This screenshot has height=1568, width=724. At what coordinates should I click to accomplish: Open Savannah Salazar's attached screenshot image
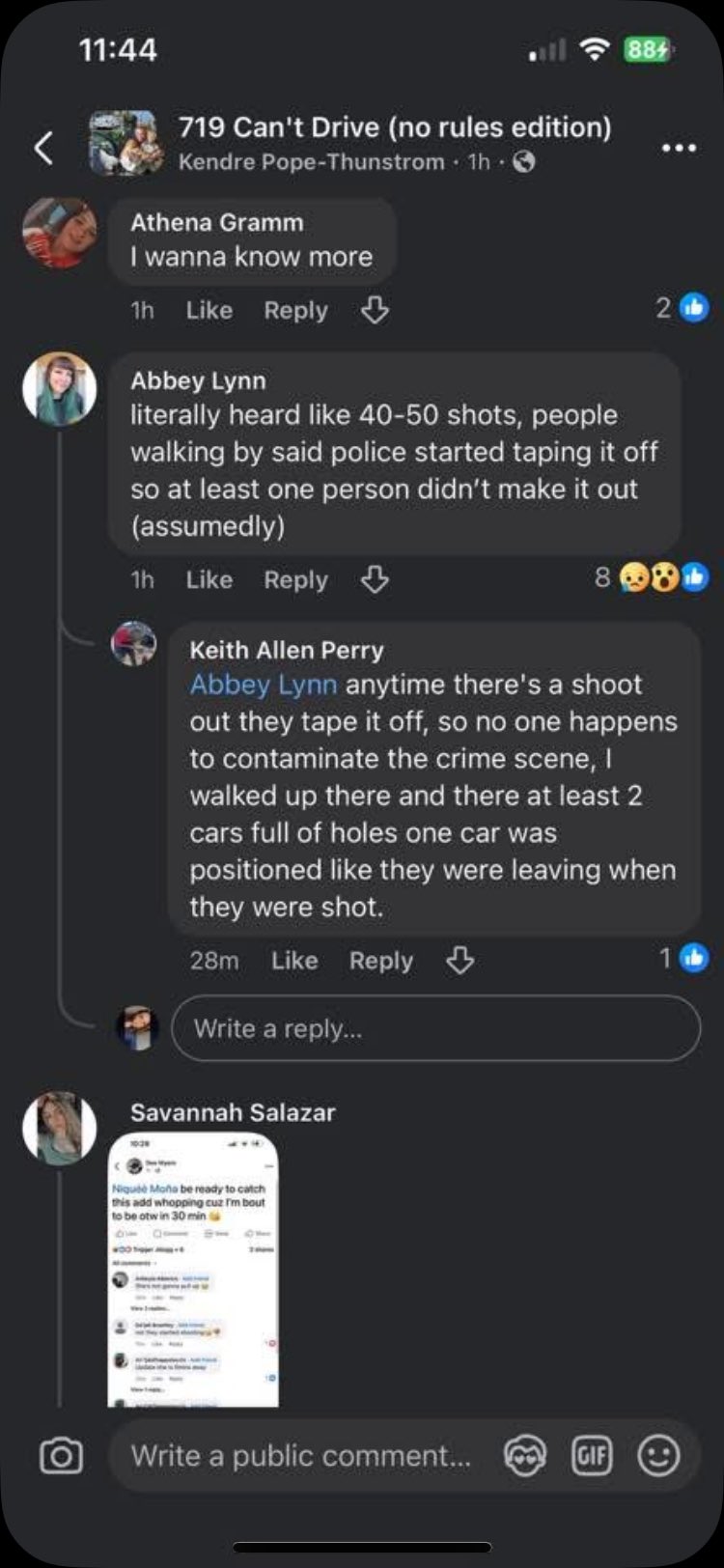pos(193,1270)
